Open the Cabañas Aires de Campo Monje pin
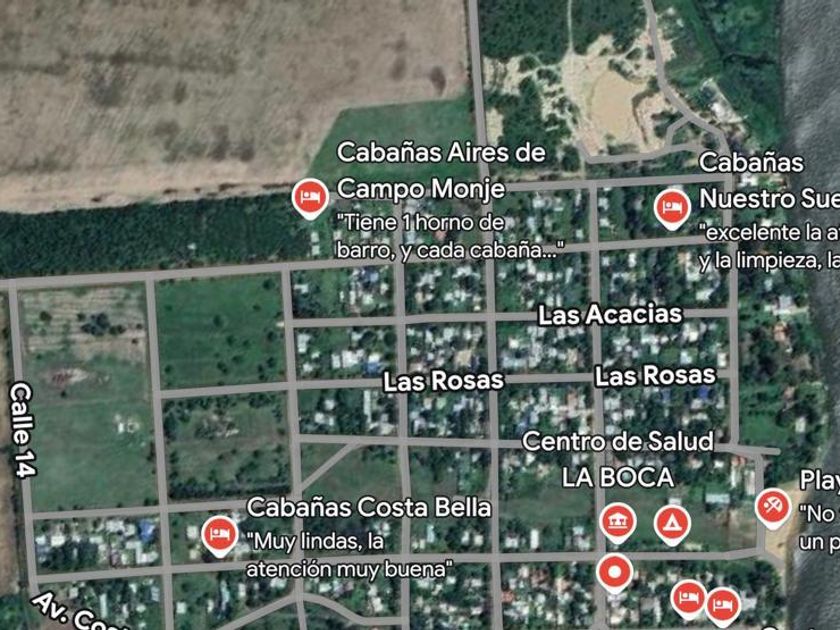The width and height of the screenshot is (840, 630). coord(310,199)
